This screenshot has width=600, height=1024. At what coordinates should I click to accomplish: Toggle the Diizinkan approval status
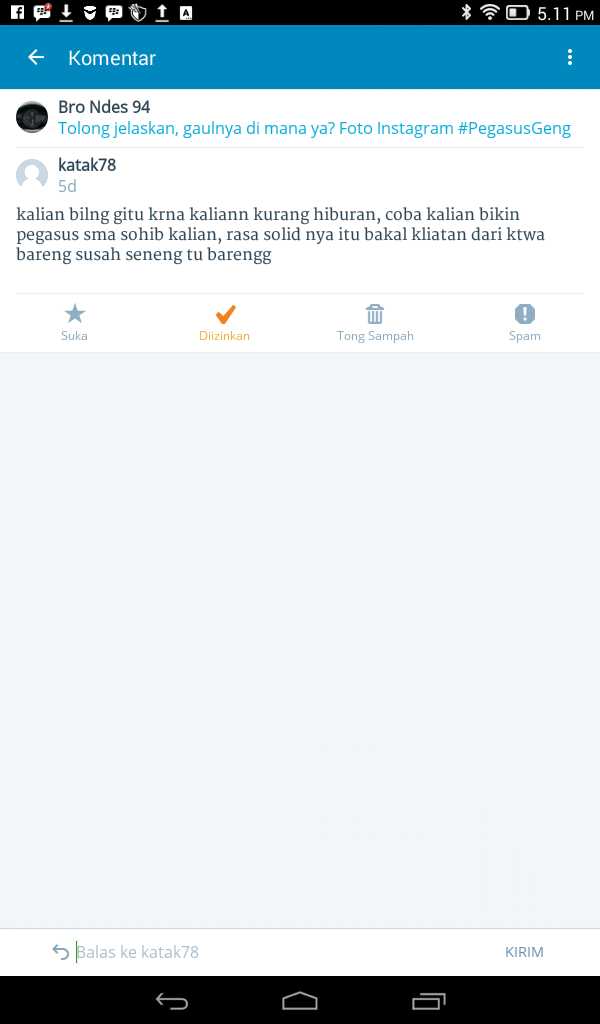(225, 323)
